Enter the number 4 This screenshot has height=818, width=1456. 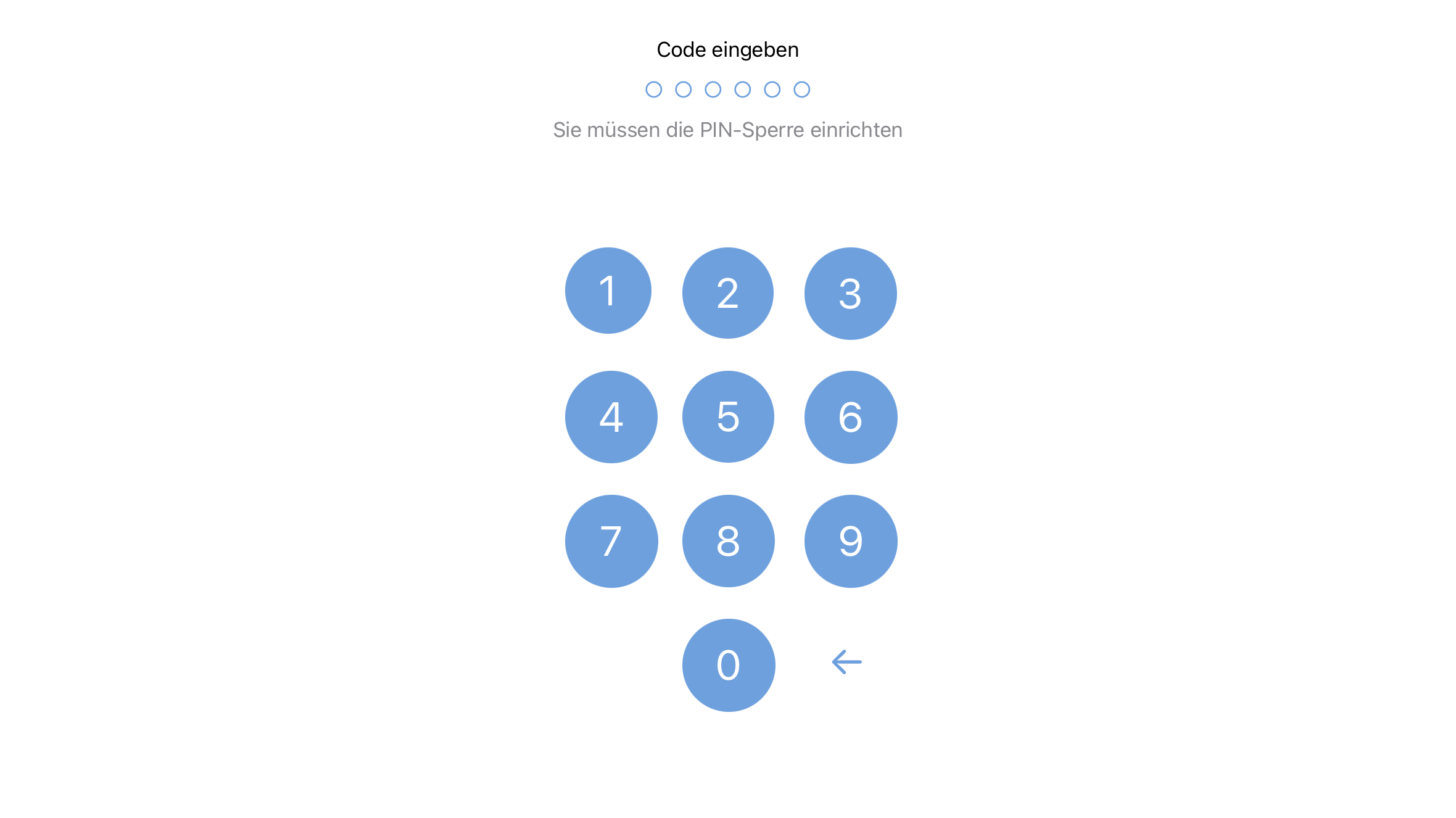tap(611, 417)
